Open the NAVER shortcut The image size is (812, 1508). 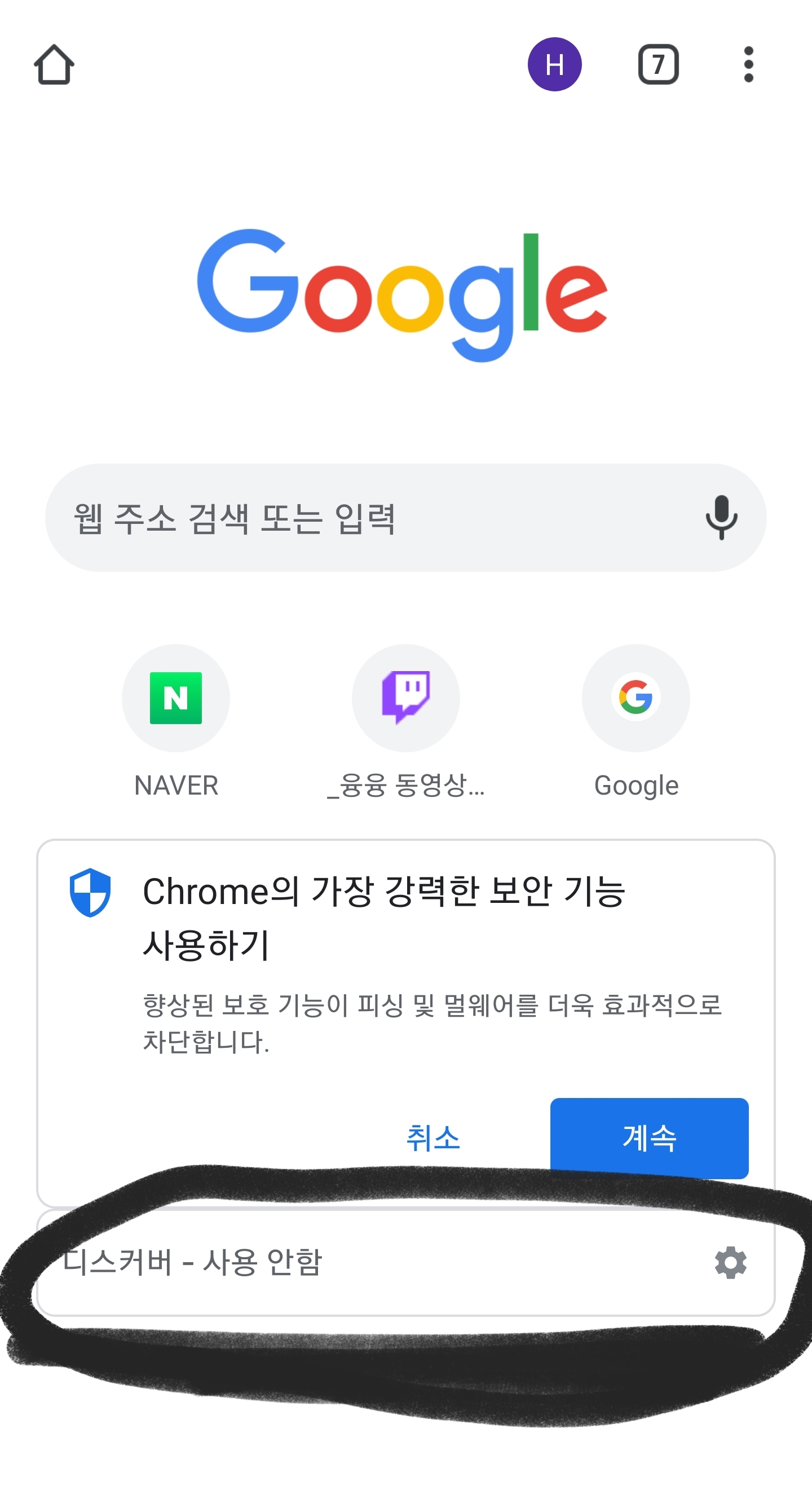pyautogui.click(x=175, y=721)
